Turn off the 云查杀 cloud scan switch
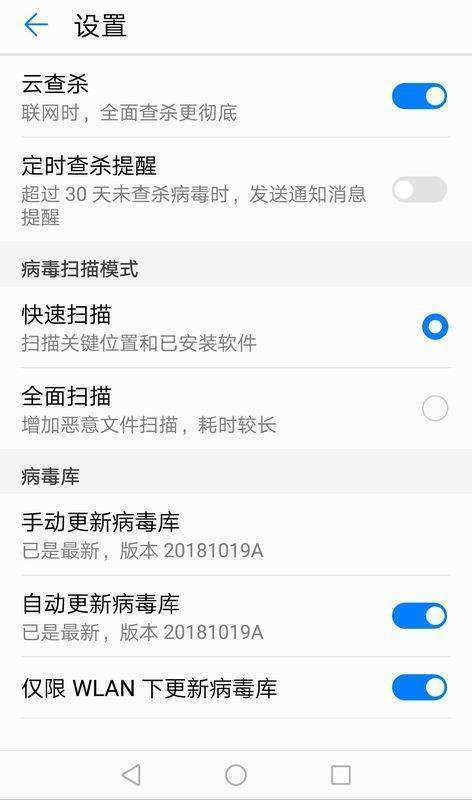The image size is (472, 800). [419, 97]
